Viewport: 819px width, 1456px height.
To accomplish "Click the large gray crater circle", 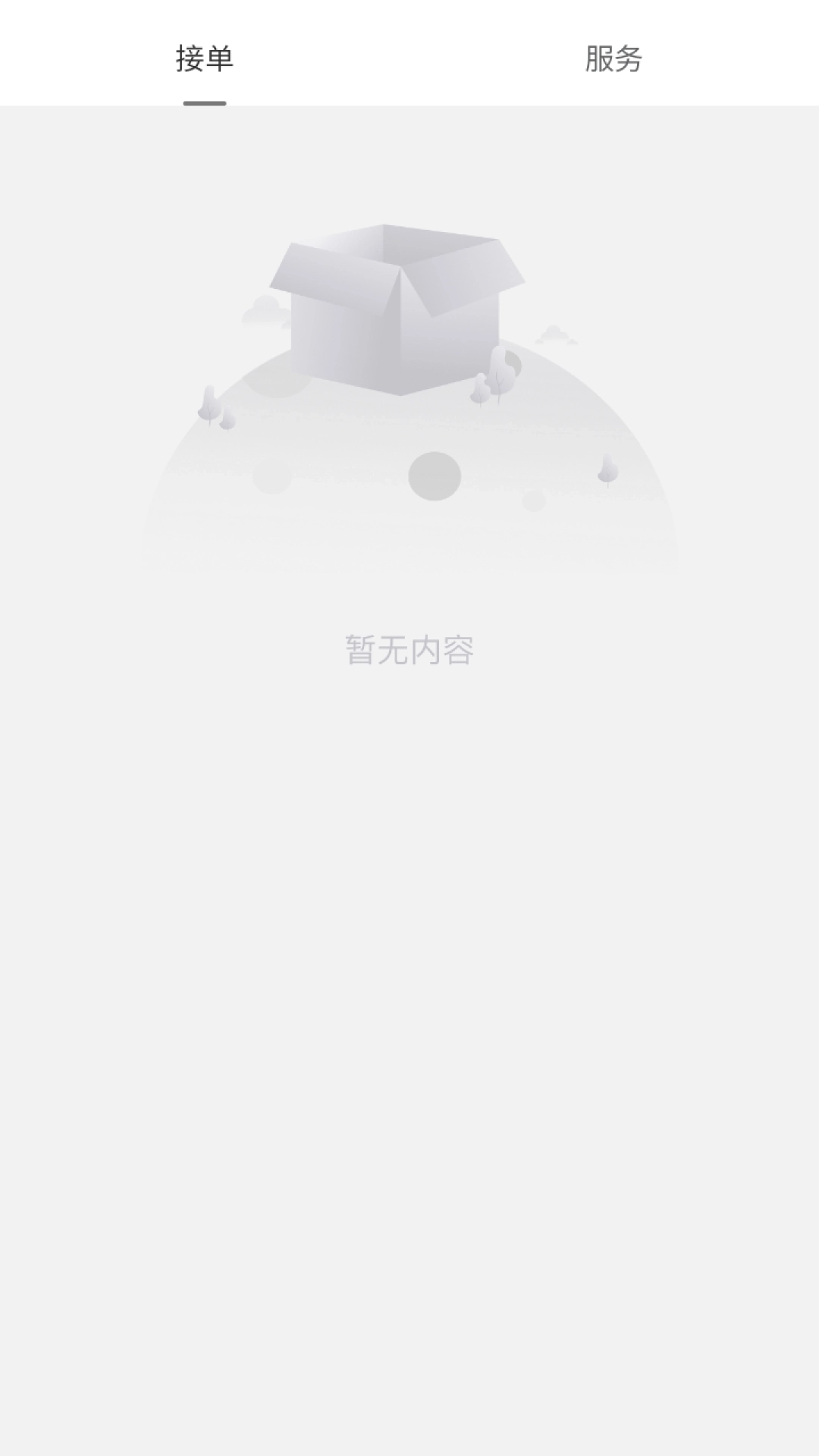I will point(436,476).
